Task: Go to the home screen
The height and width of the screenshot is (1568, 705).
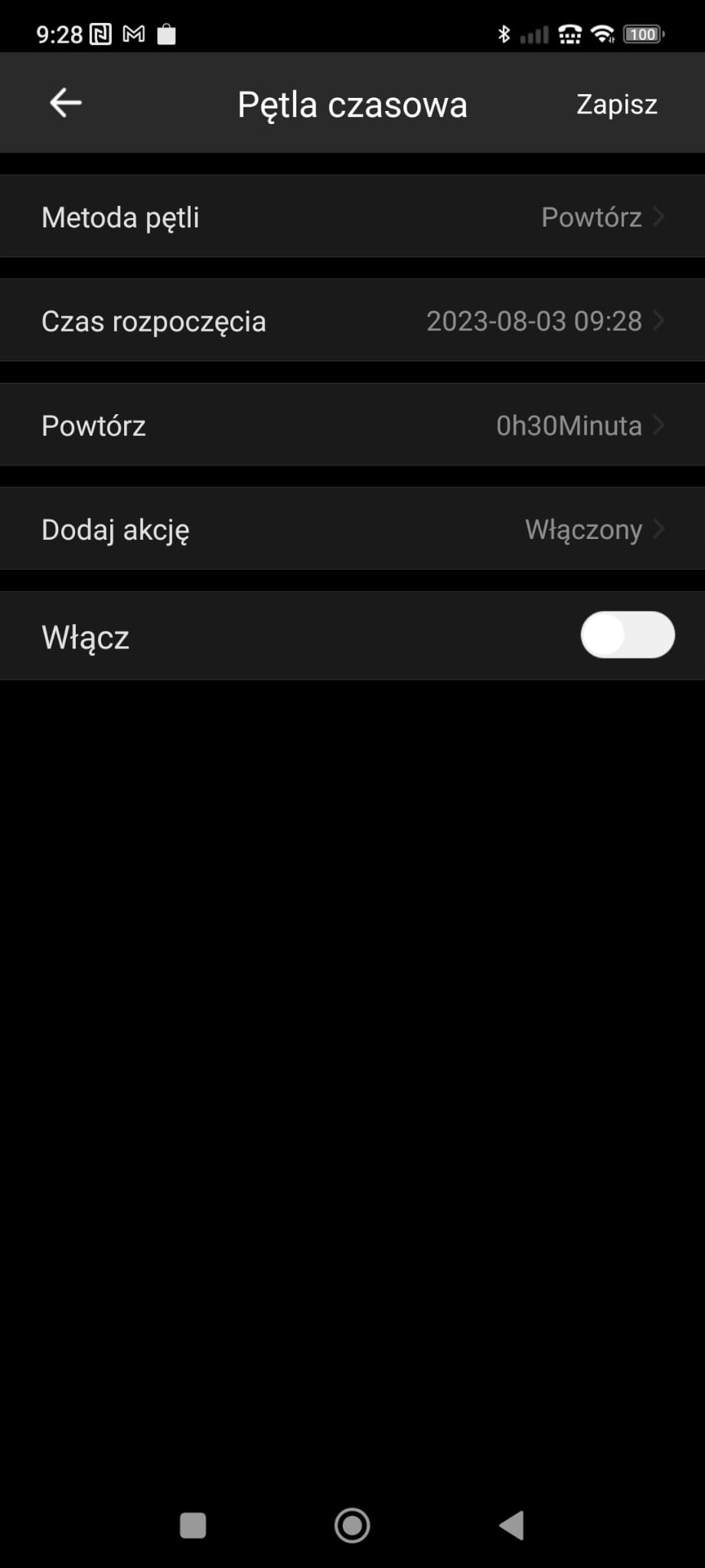Action: click(352, 1525)
